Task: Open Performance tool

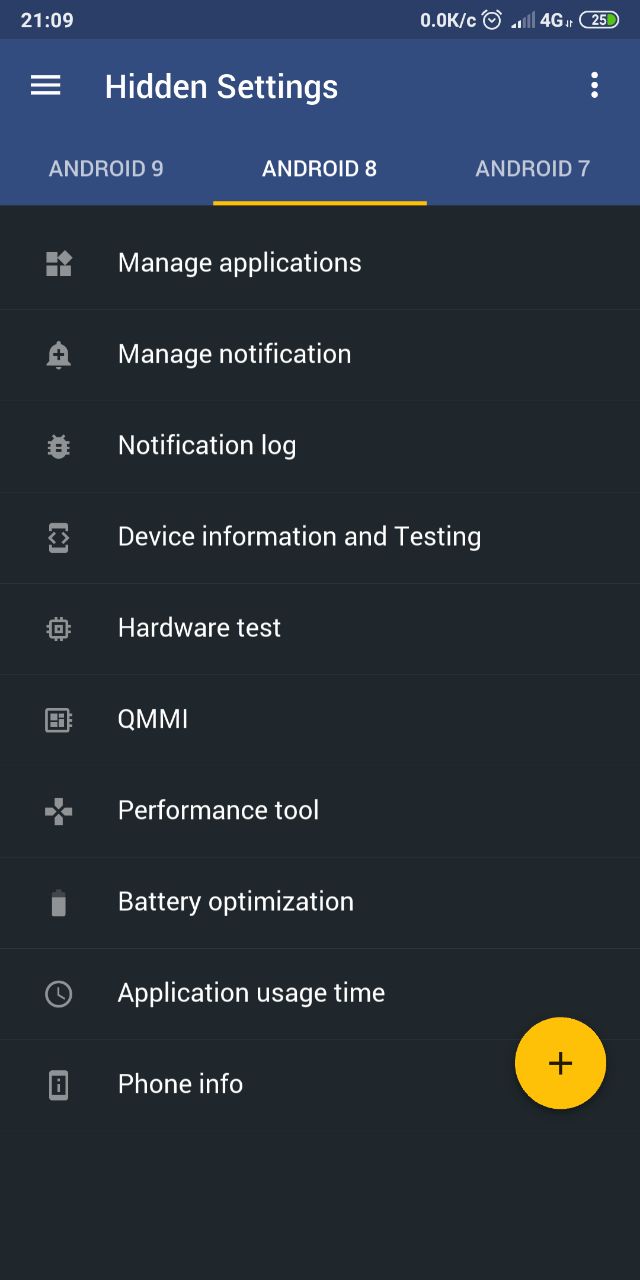Action: pos(320,811)
